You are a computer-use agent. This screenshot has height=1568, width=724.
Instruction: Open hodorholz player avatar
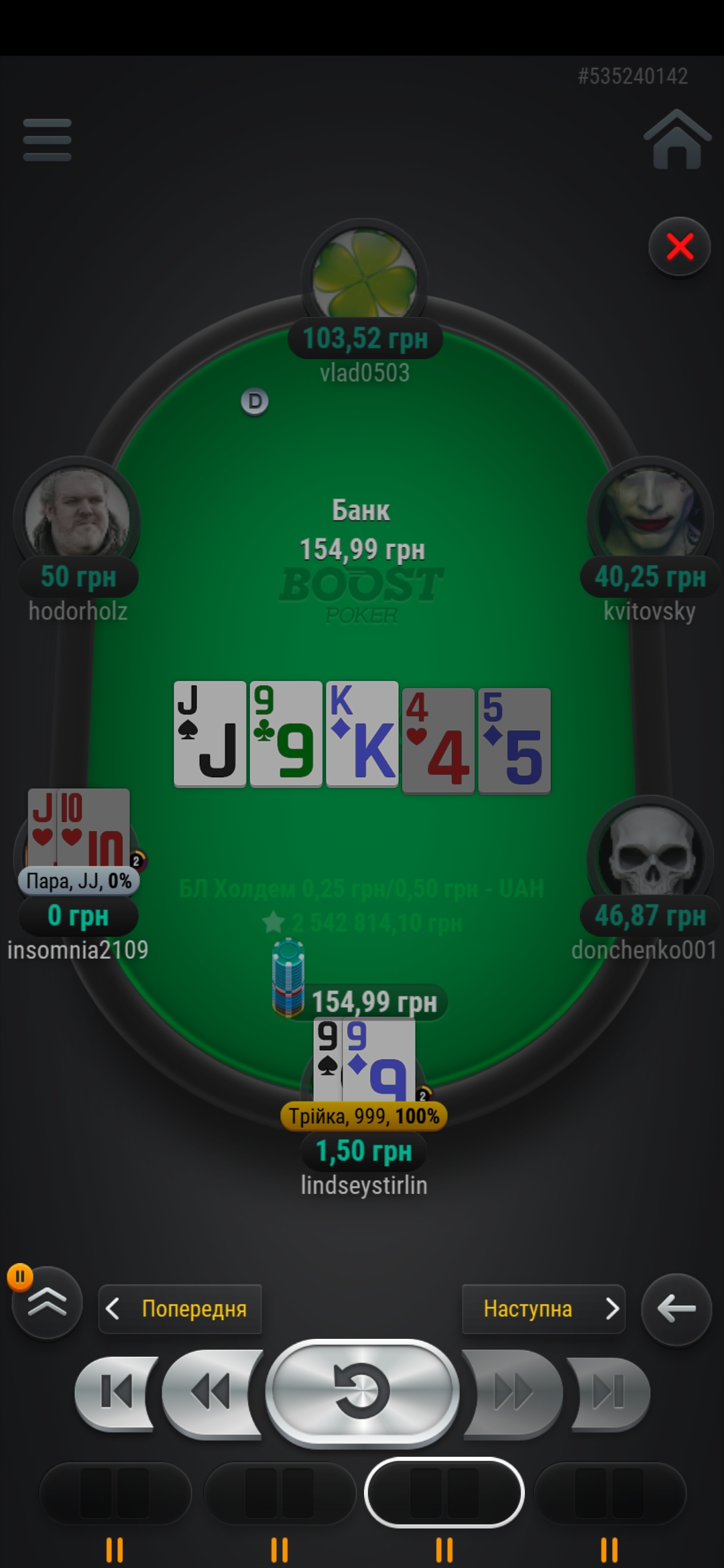pos(77,514)
